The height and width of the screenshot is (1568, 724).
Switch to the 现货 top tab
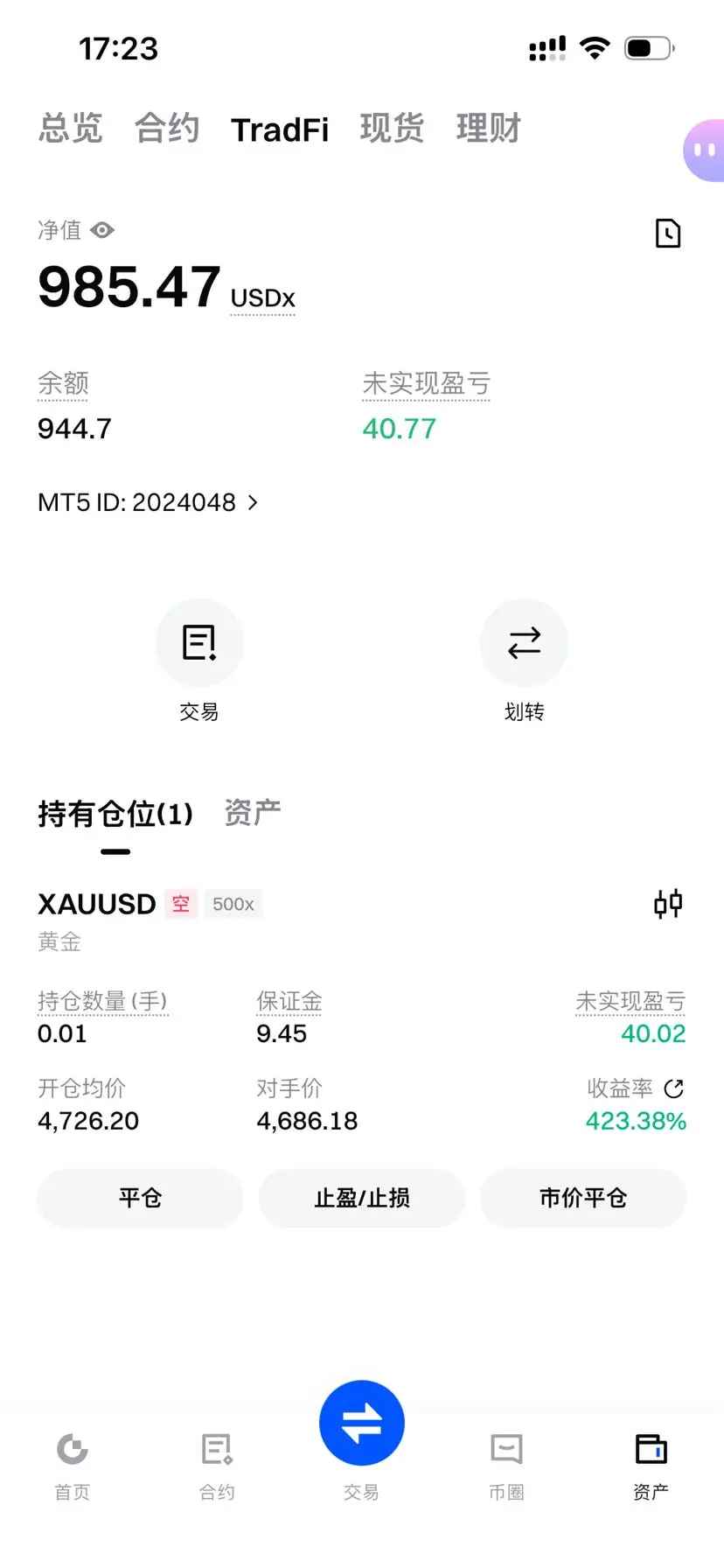(392, 129)
